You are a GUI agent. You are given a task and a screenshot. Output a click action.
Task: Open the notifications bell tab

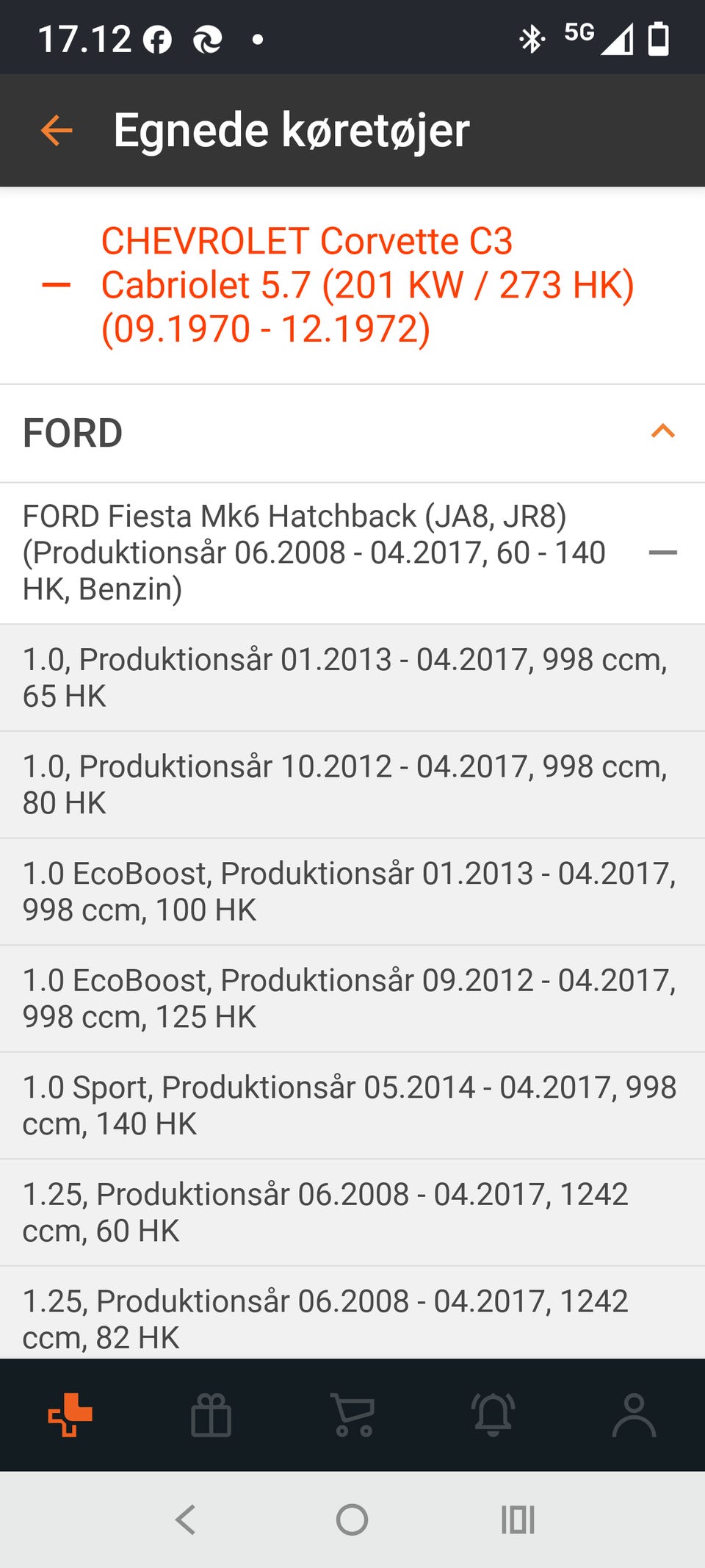(493, 1414)
